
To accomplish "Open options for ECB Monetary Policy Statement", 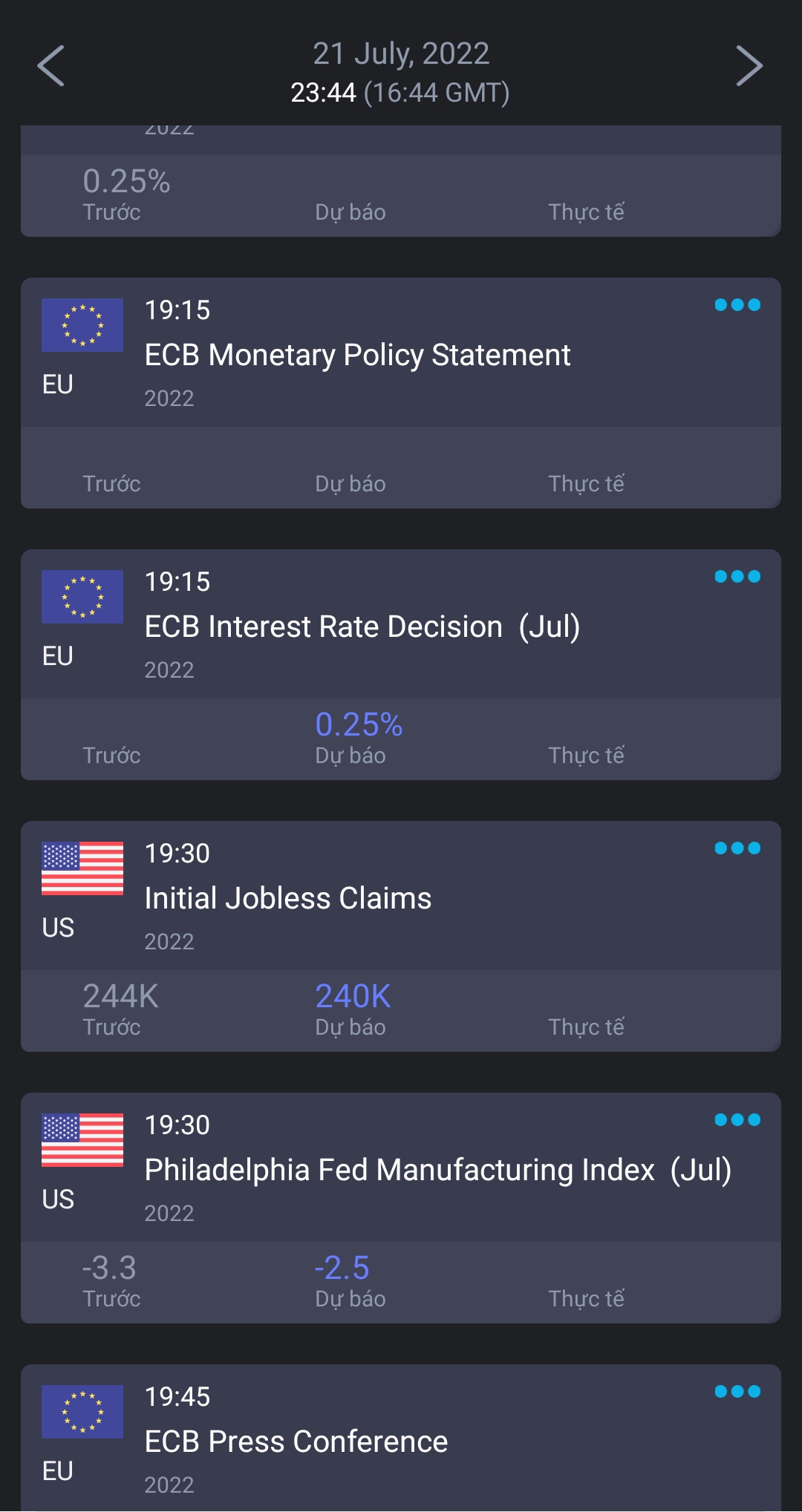I will [x=737, y=305].
